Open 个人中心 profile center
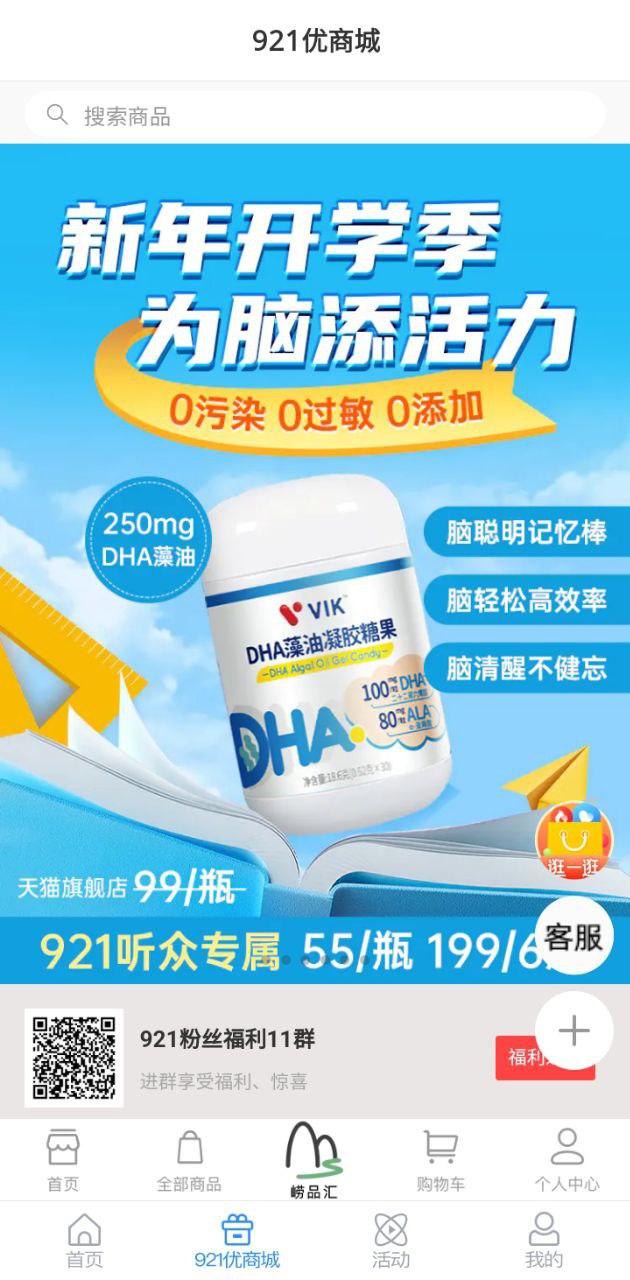The width and height of the screenshot is (630, 1280). [x=566, y=1160]
